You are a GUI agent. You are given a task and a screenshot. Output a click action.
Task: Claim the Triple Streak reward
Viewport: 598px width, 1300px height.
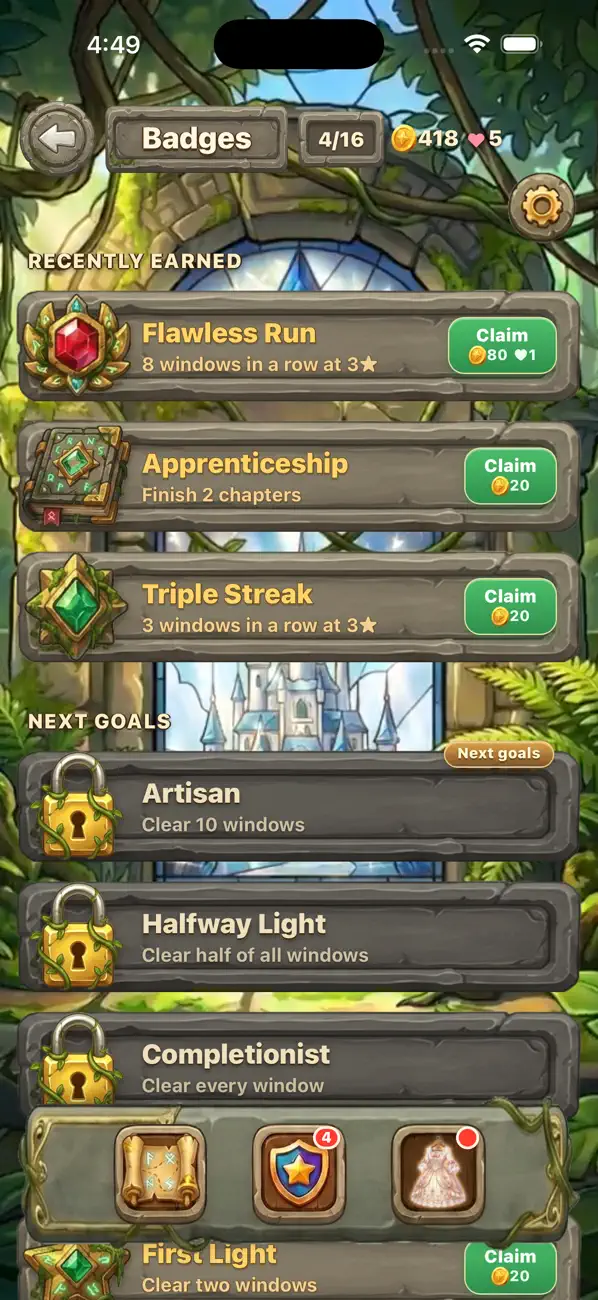pyautogui.click(x=510, y=606)
